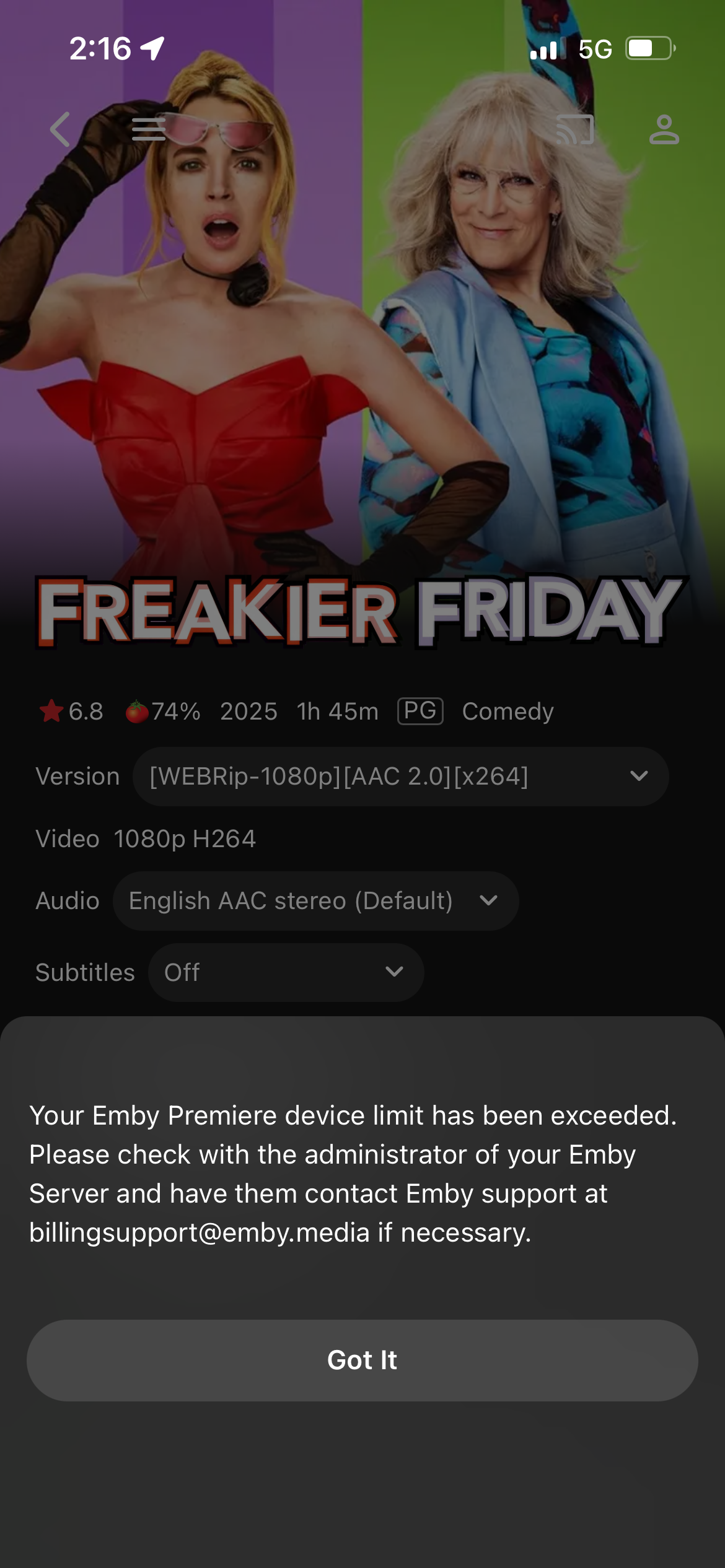Go back using the left arrow

tap(60, 129)
